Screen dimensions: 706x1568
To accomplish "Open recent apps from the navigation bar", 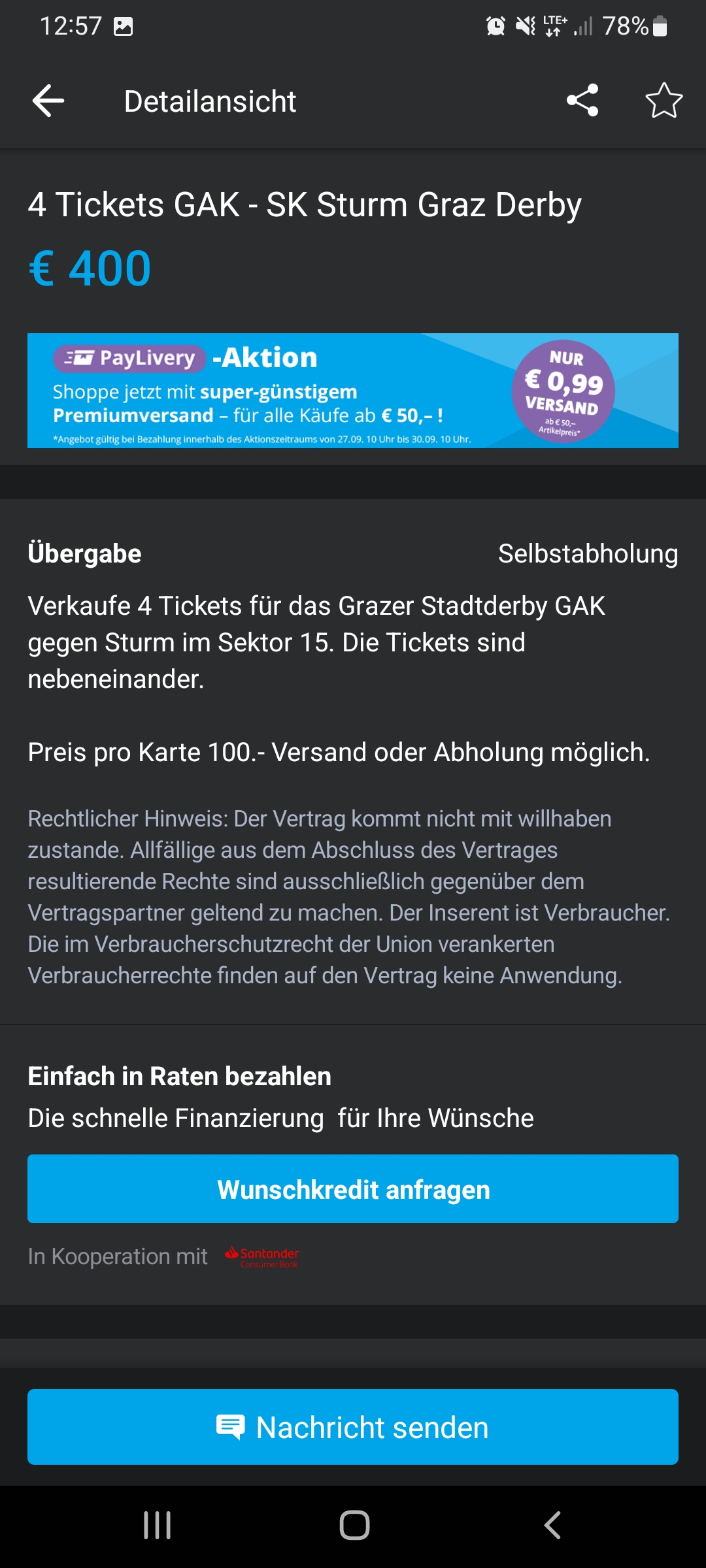I will 158,1526.
